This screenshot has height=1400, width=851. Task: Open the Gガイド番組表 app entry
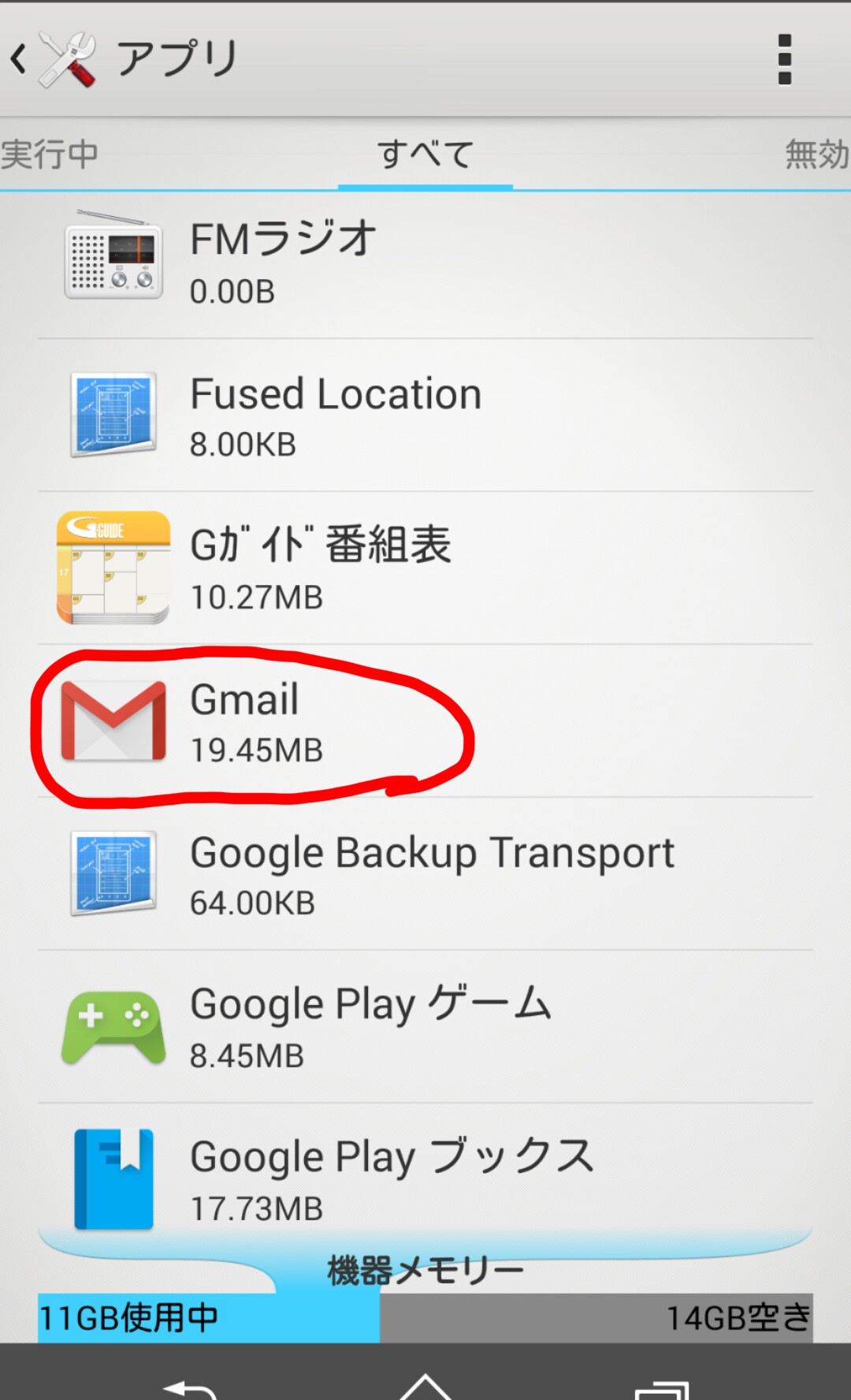[425, 568]
